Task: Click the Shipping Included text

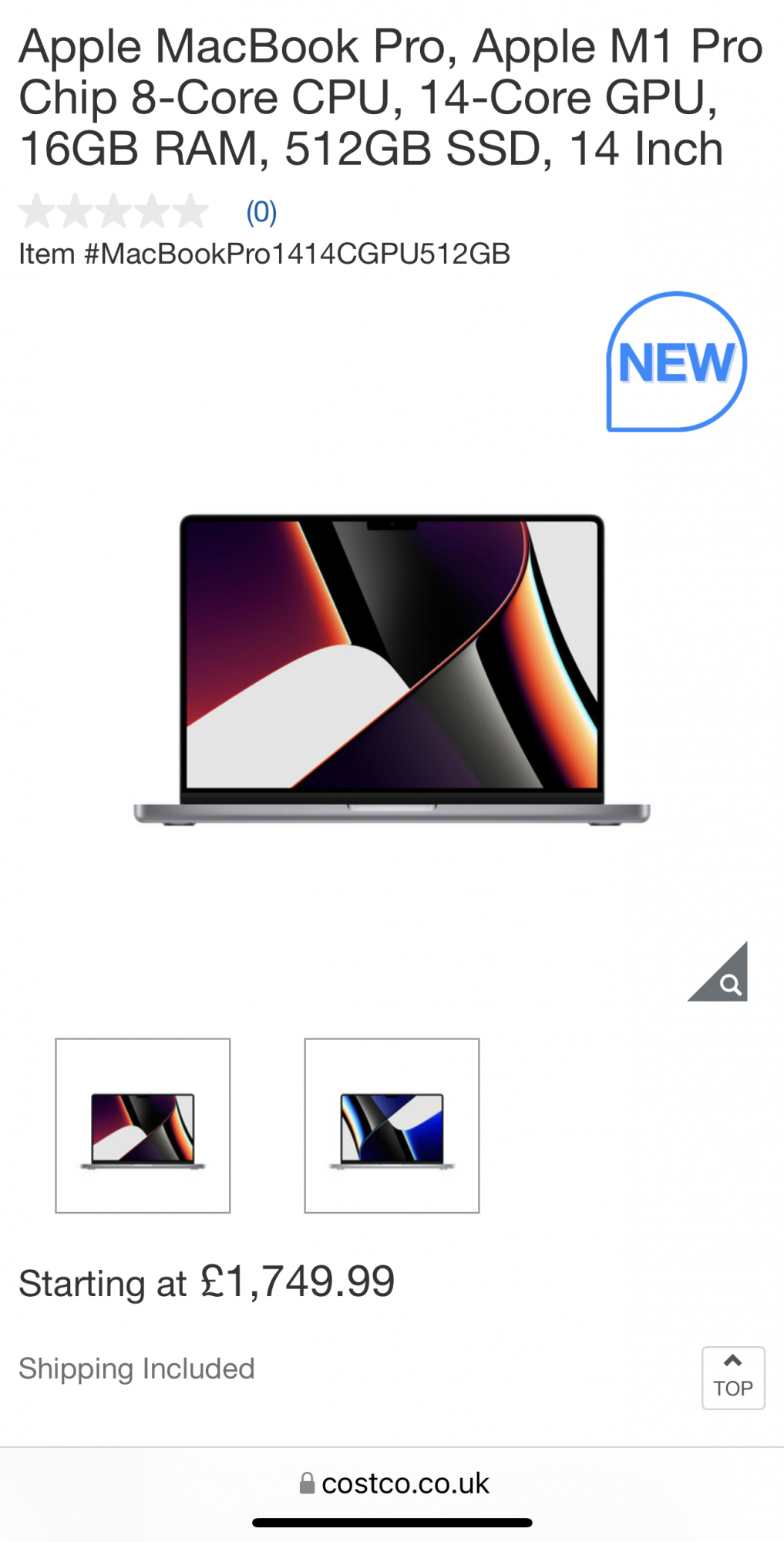Action: pyautogui.click(x=136, y=1369)
